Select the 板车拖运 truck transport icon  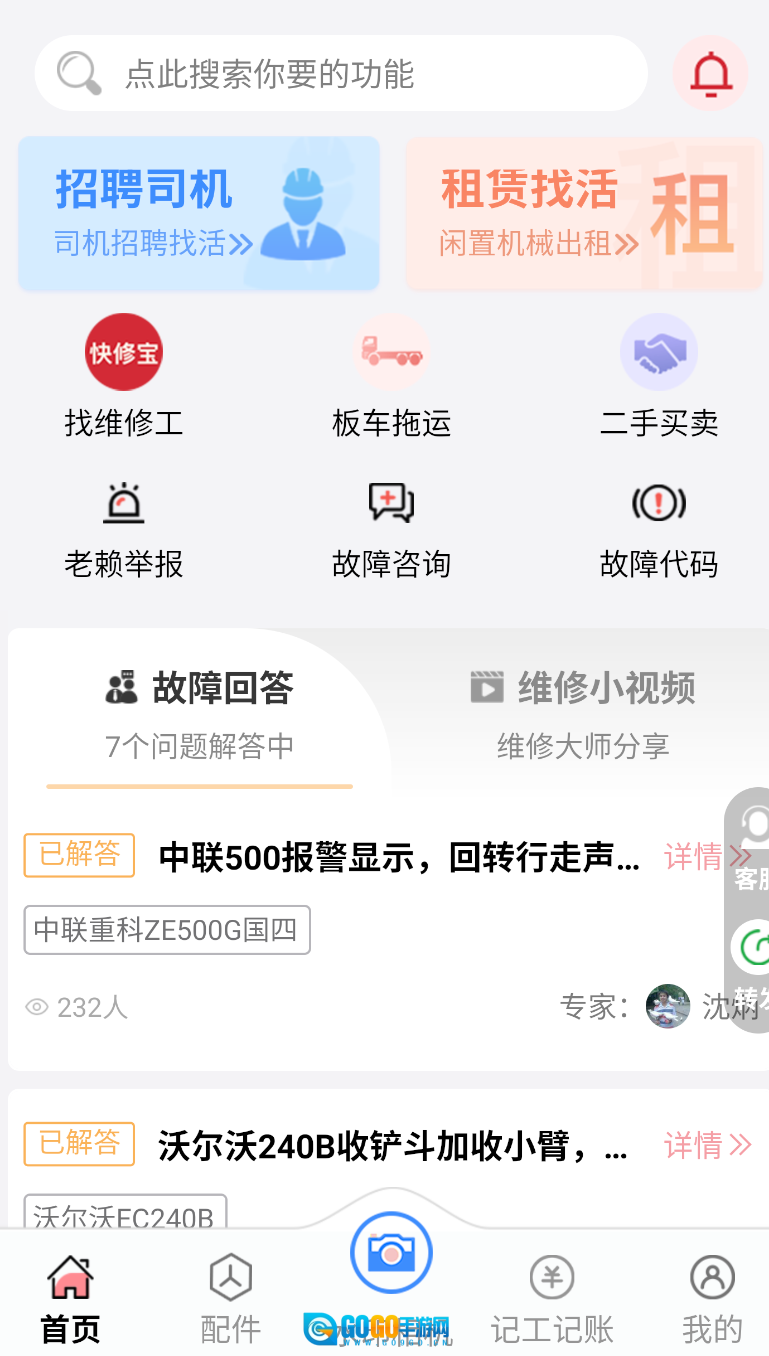coord(391,352)
